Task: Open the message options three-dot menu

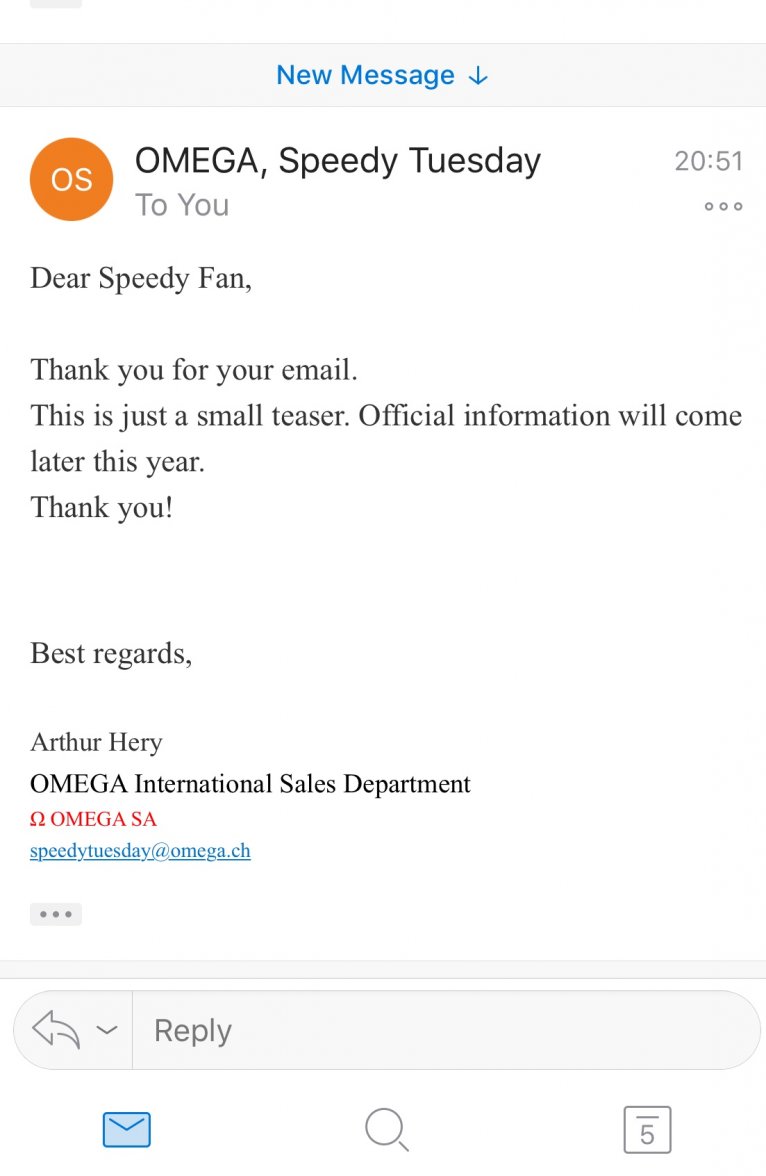Action: [722, 206]
